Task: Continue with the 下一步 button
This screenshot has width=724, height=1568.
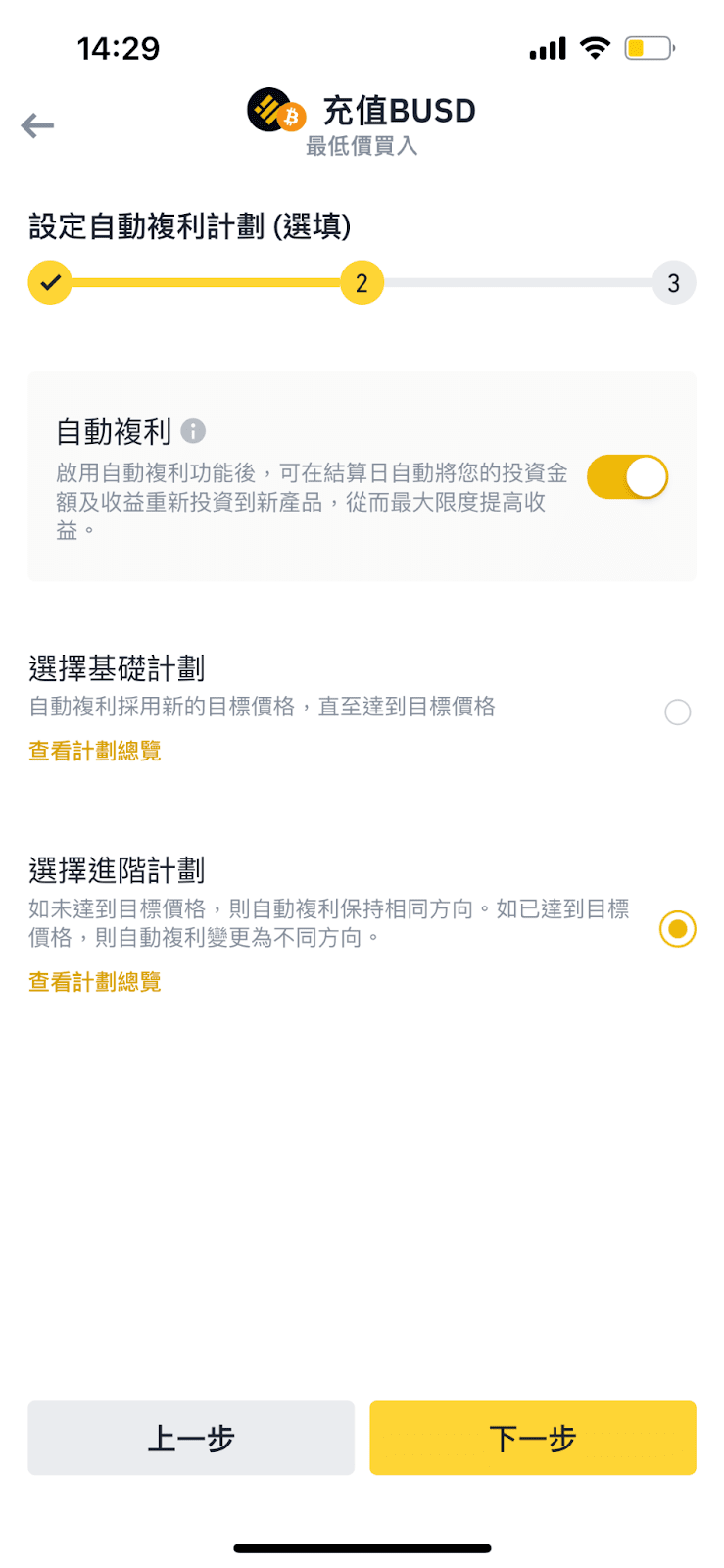Action: click(532, 1438)
